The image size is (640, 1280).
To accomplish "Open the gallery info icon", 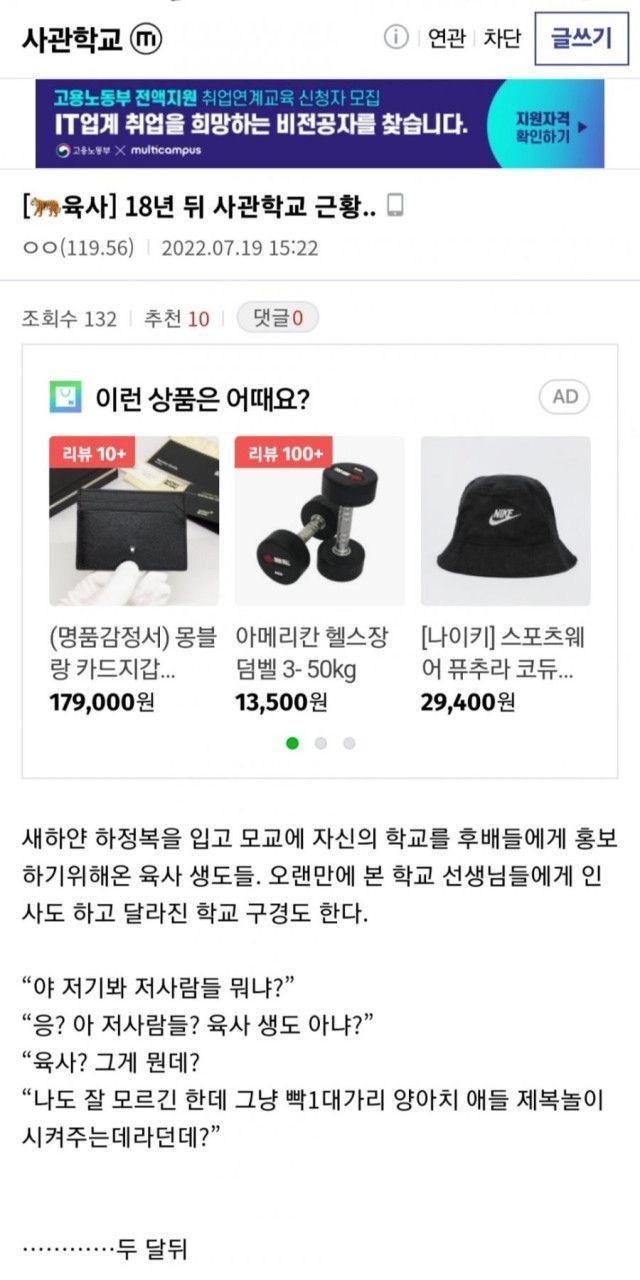I will click(397, 38).
